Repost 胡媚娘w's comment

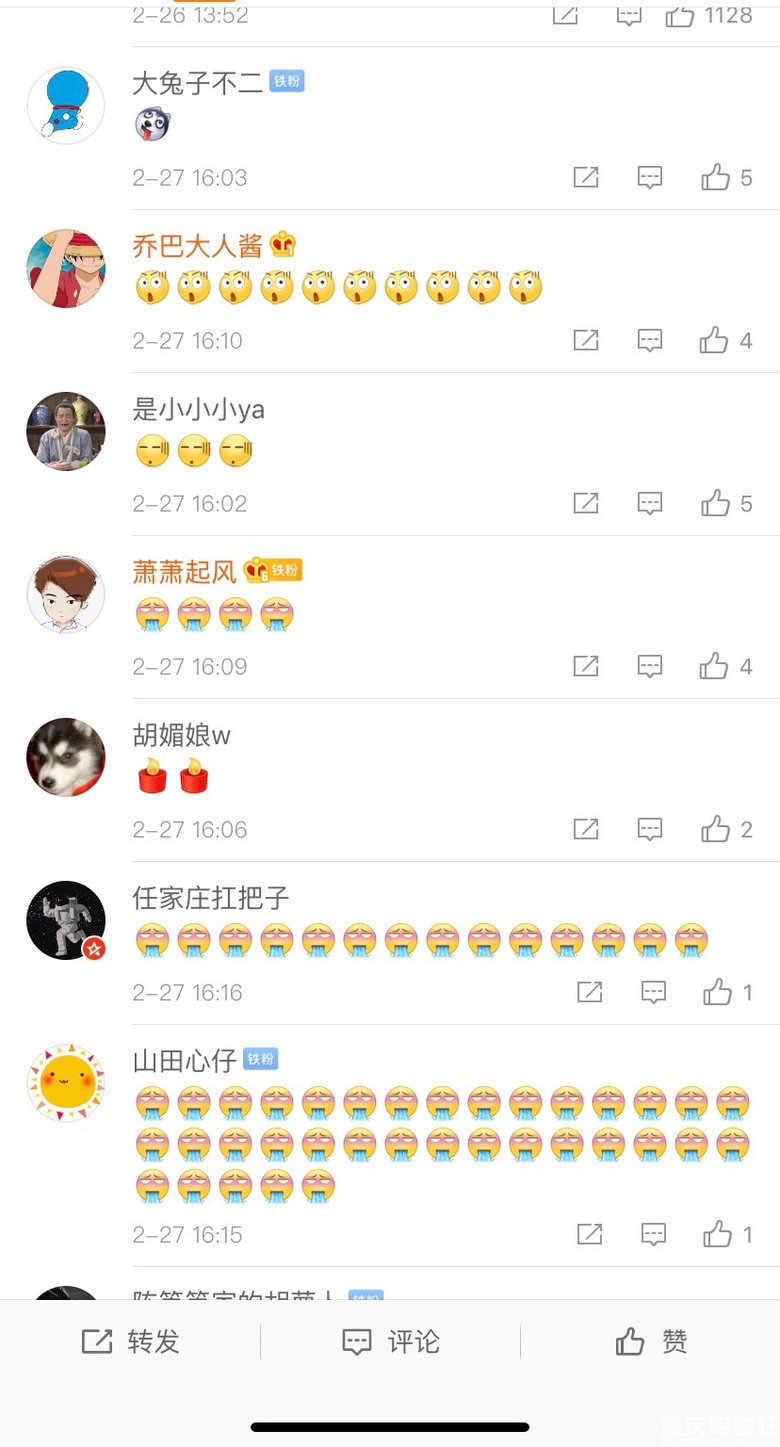[586, 830]
